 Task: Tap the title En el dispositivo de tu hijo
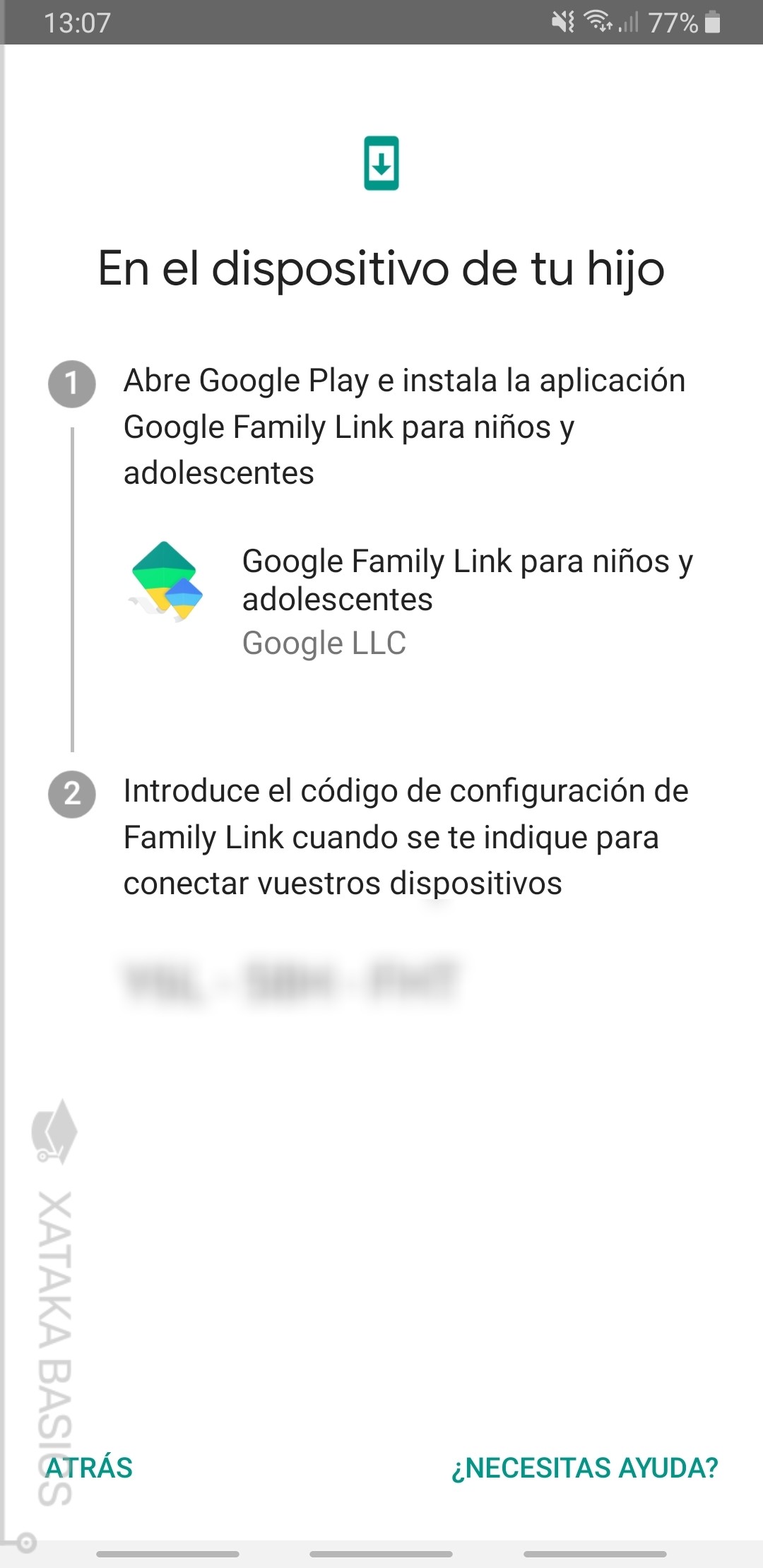(x=381, y=268)
